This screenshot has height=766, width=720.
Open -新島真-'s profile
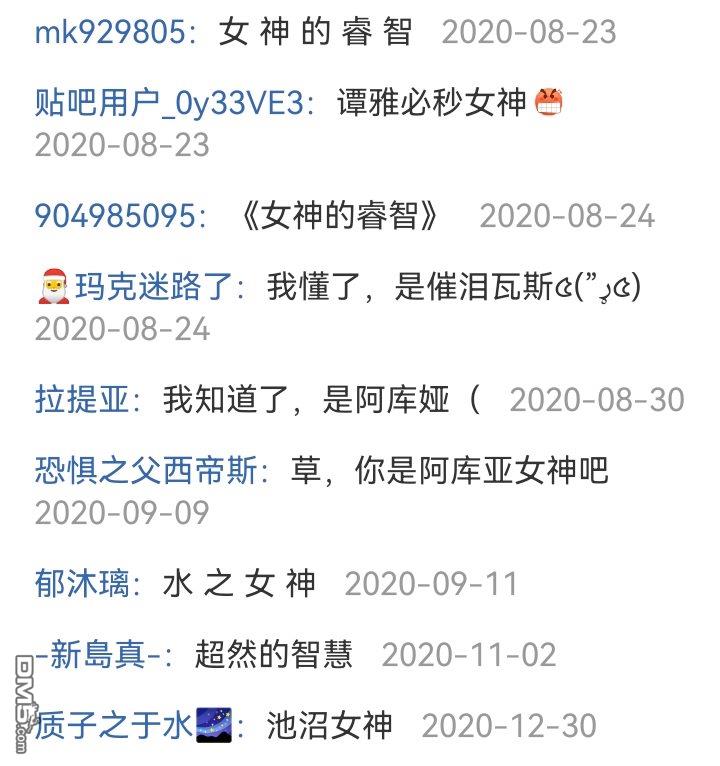coord(98,655)
